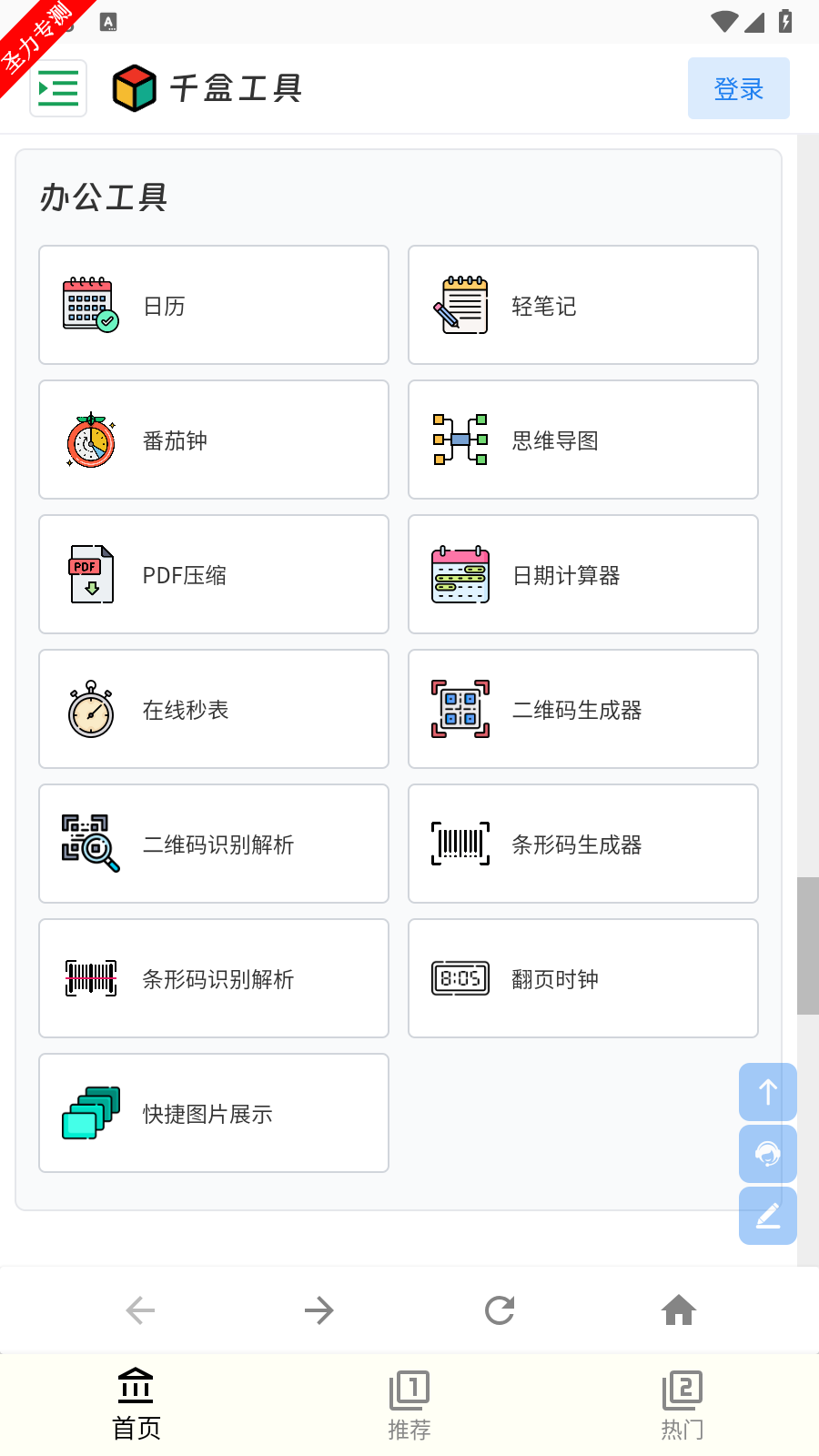This screenshot has width=819, height=1456.
Task: Open the 日期计算器 date calculator
Action: click(x=583, y=574)
